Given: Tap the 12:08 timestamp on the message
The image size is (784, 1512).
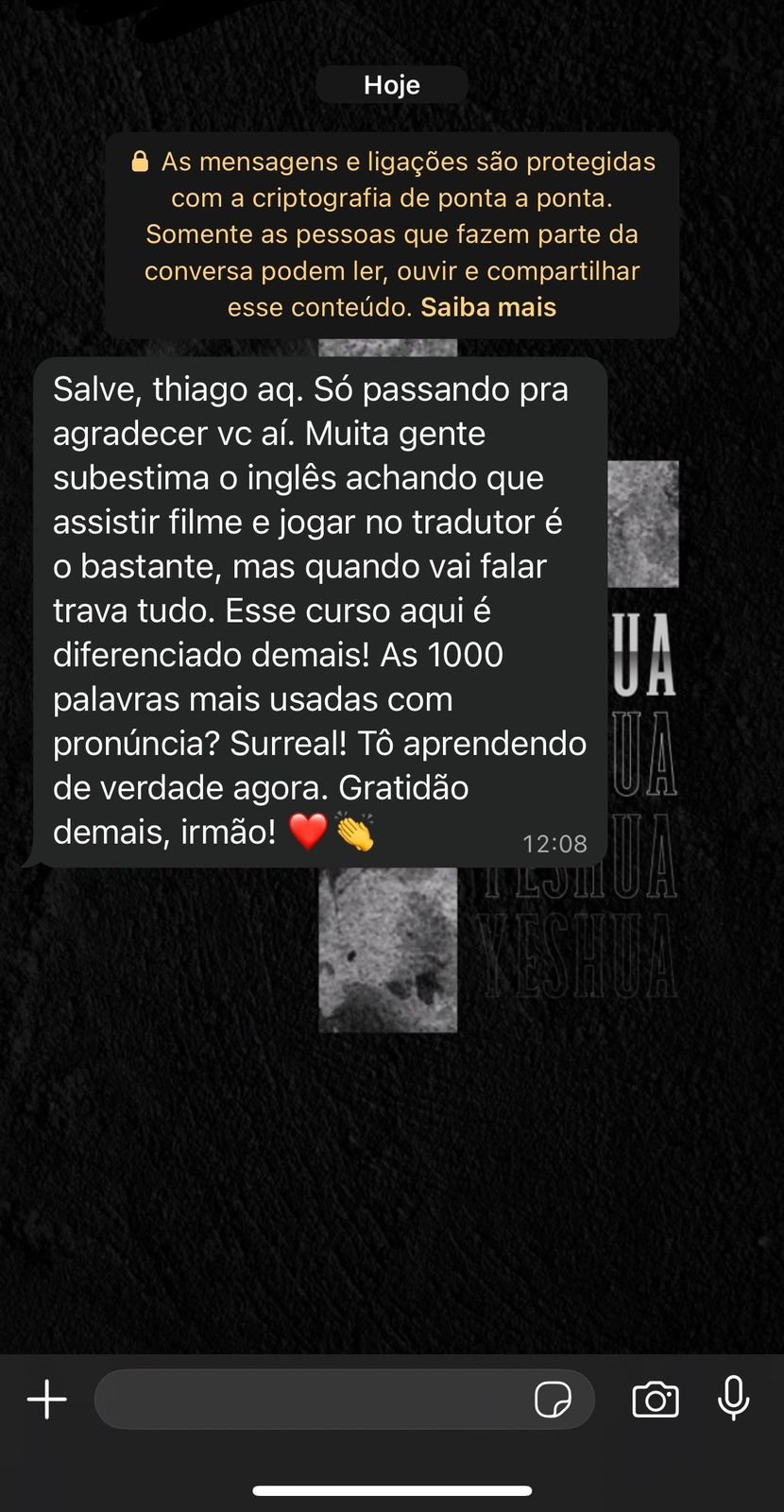Looking at the screenshot, I should point(555,843).
